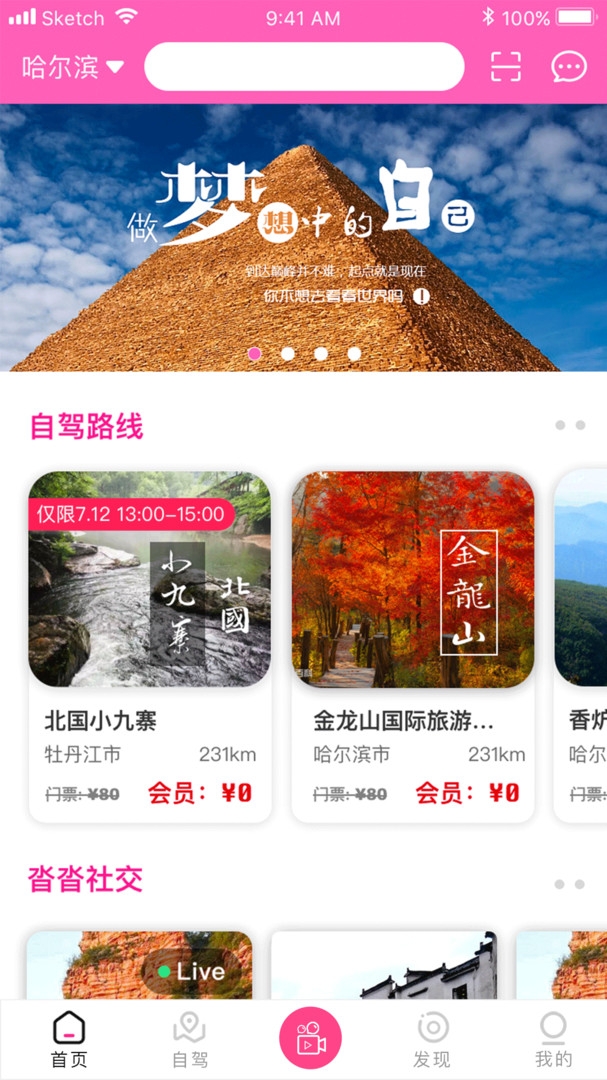Switch to the 发现 tab

(432, 1039)
